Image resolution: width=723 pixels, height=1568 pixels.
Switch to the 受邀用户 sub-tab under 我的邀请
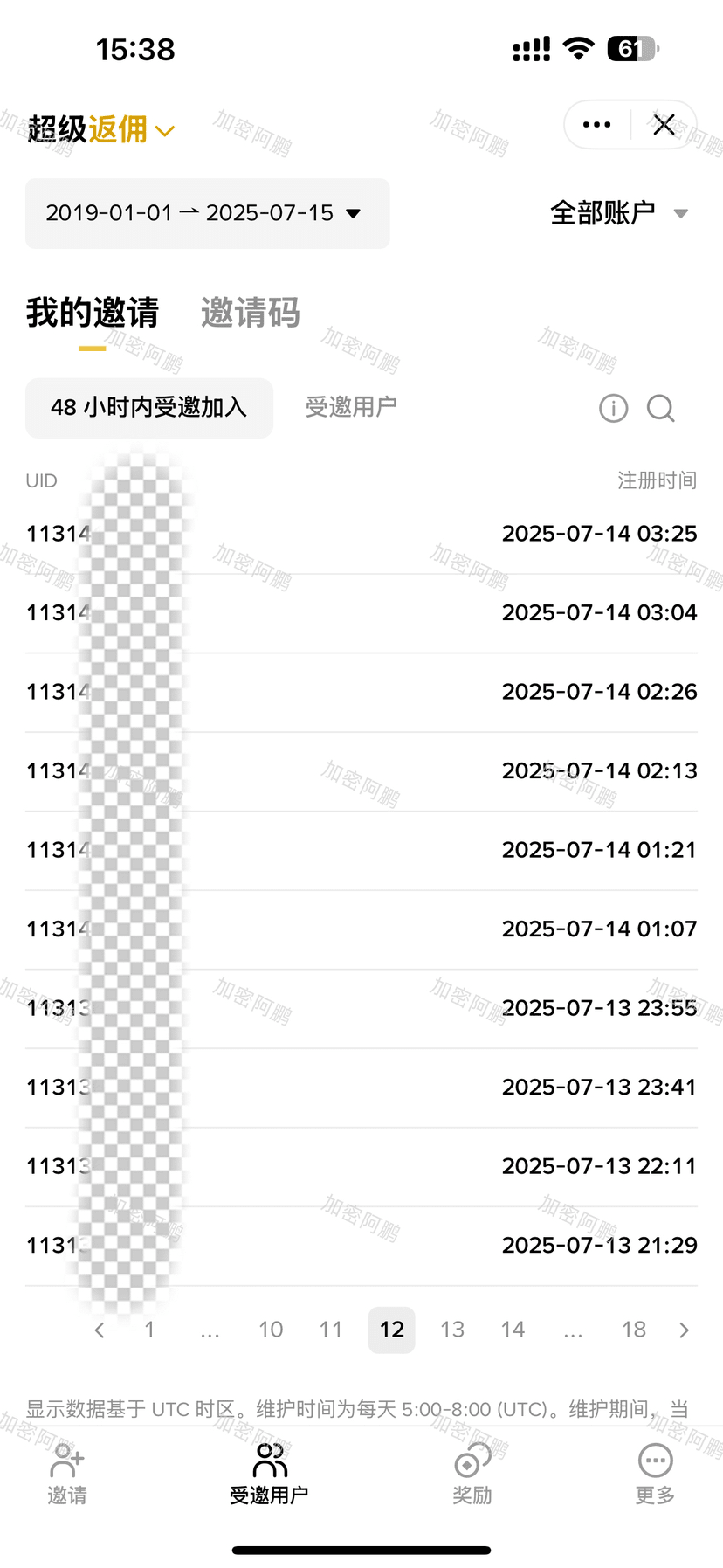click(351, 407)
